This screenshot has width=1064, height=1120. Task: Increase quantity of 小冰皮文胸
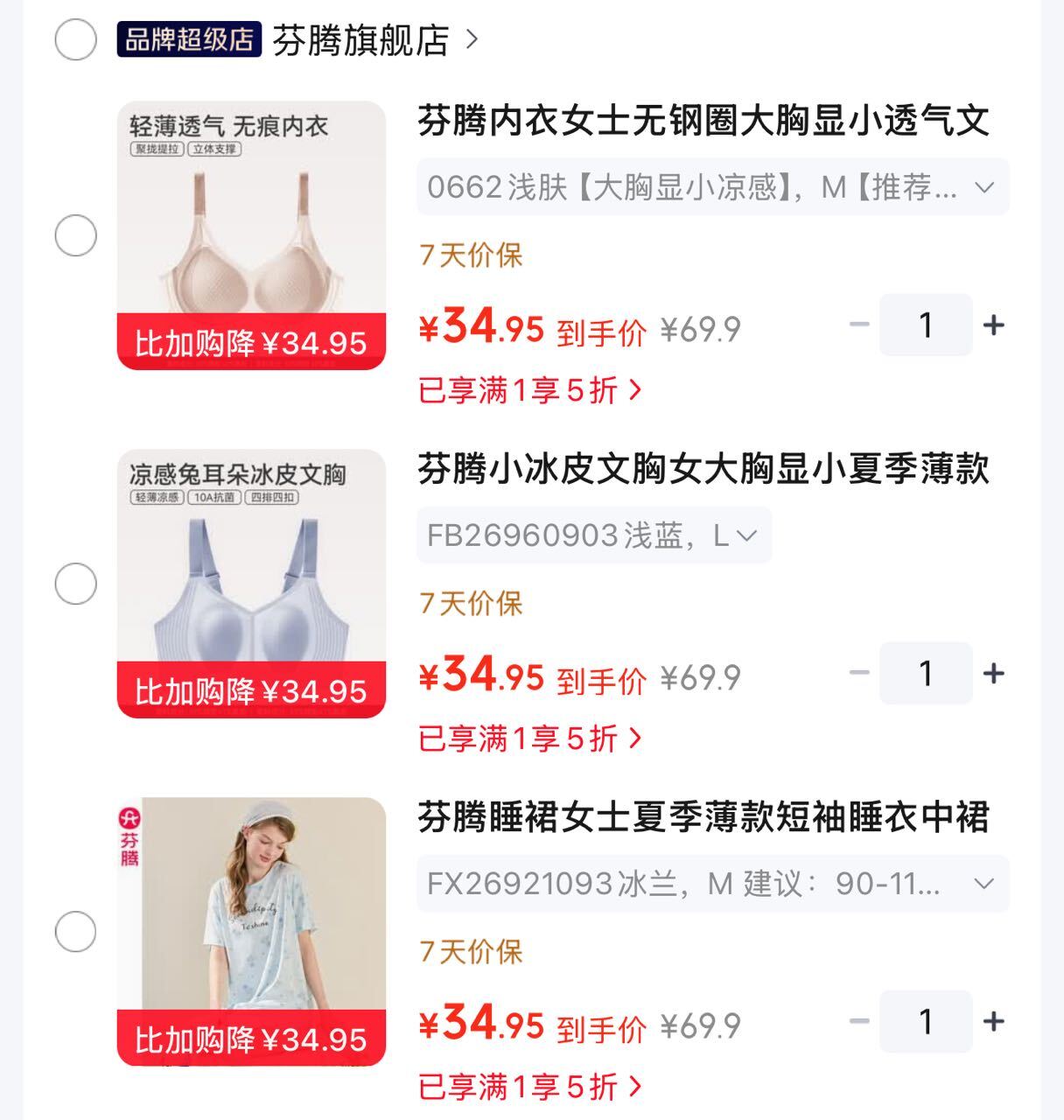click(x=994, y=674)
